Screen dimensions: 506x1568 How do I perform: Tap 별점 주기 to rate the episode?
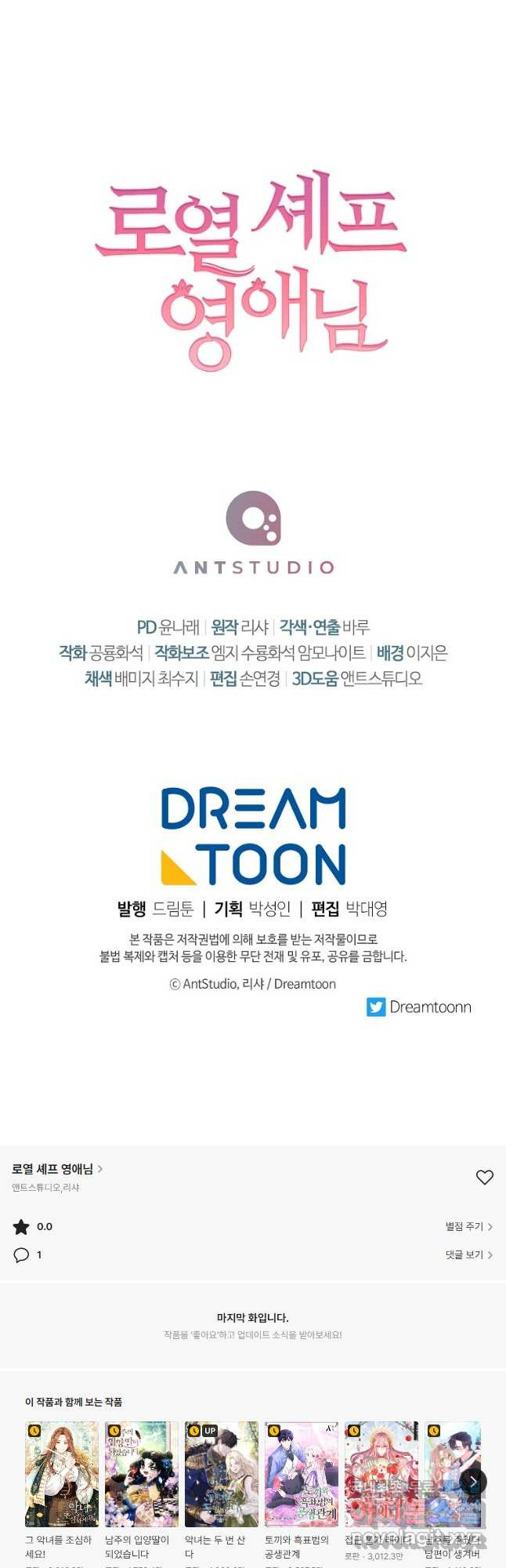pos(468,1226)
